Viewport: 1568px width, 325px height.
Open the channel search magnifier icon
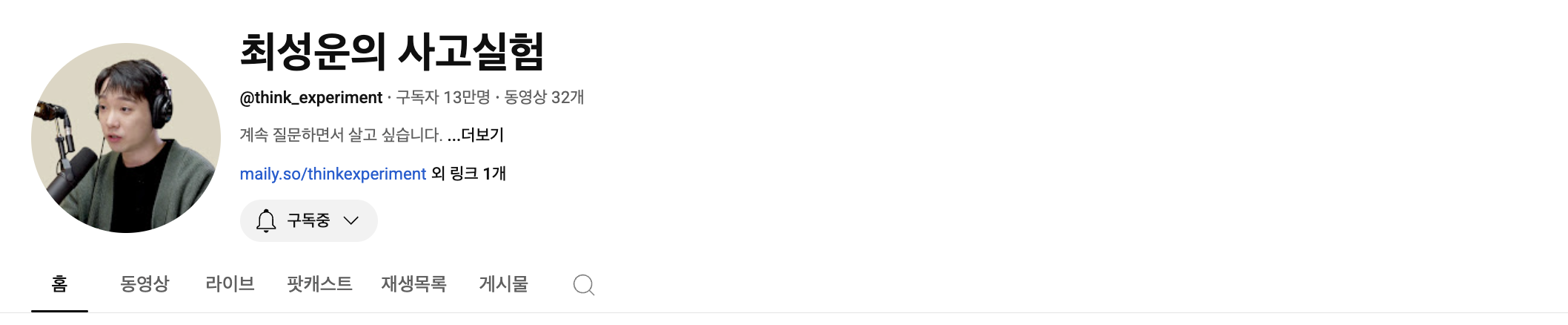(584, 285)
